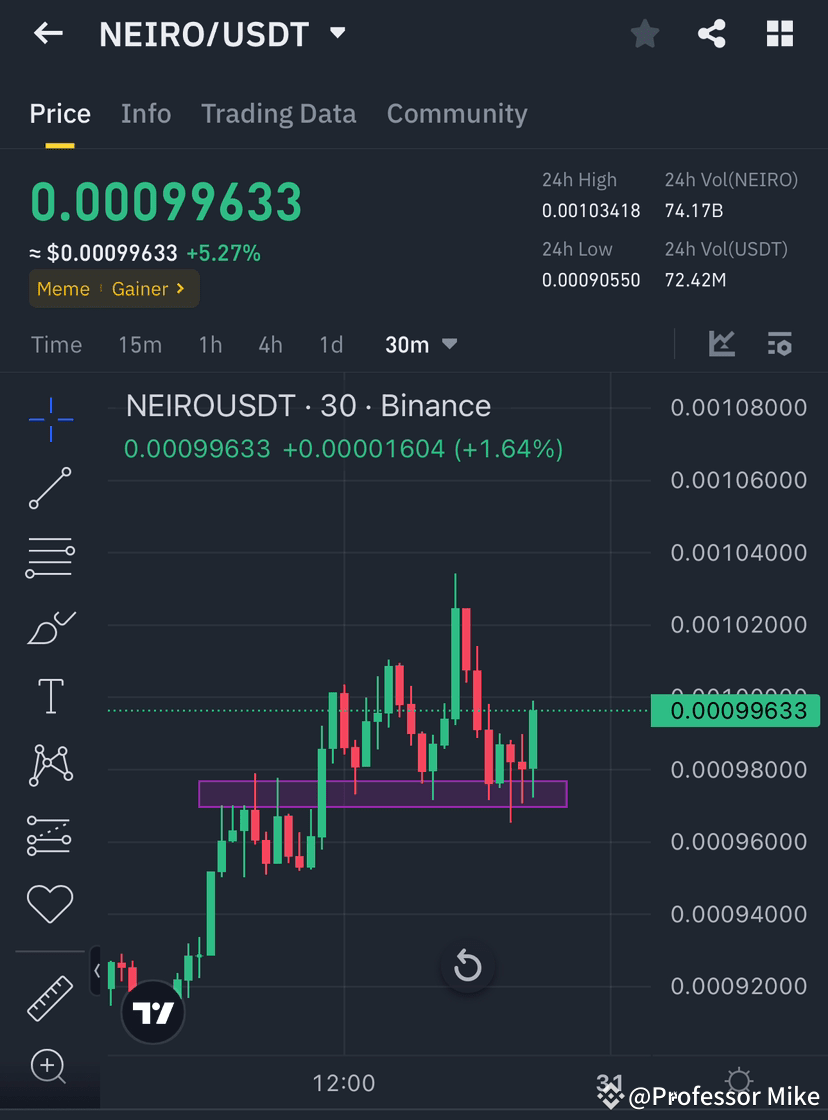Select the ruler measurement tool
The height and width of the screenshot is (1120, 828).
click(50, 998)
